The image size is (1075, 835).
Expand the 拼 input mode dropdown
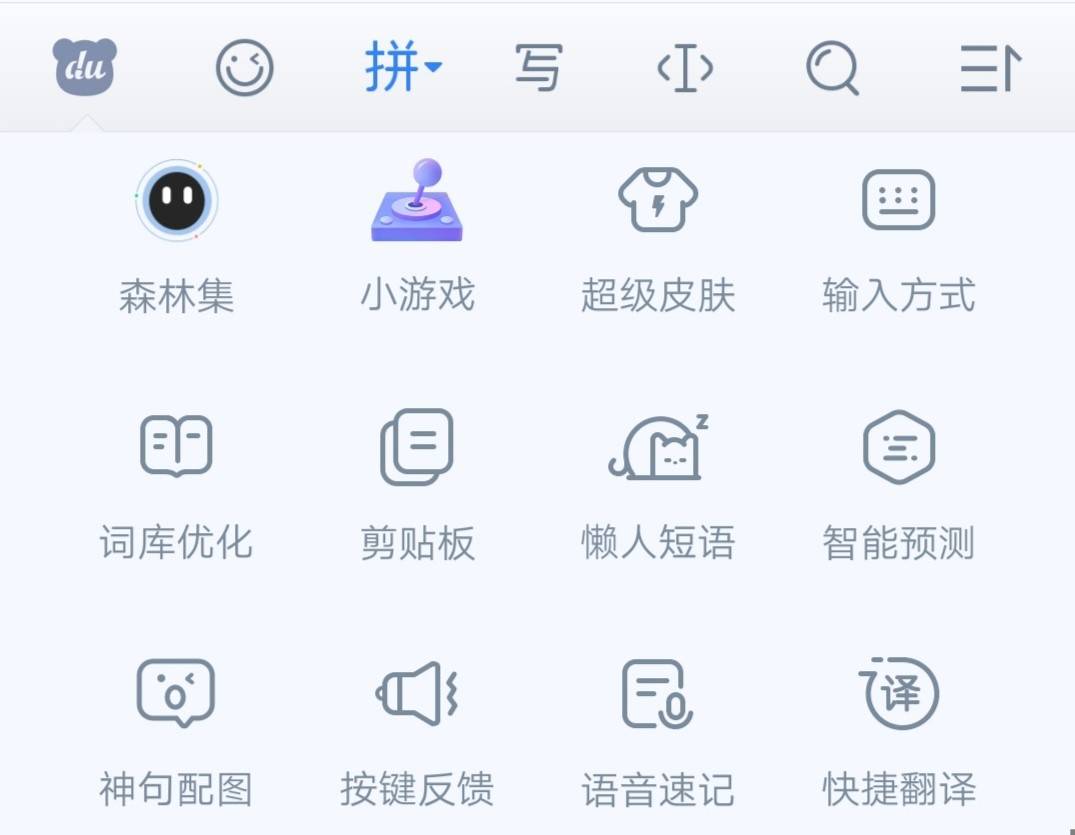tap(402, 68)
